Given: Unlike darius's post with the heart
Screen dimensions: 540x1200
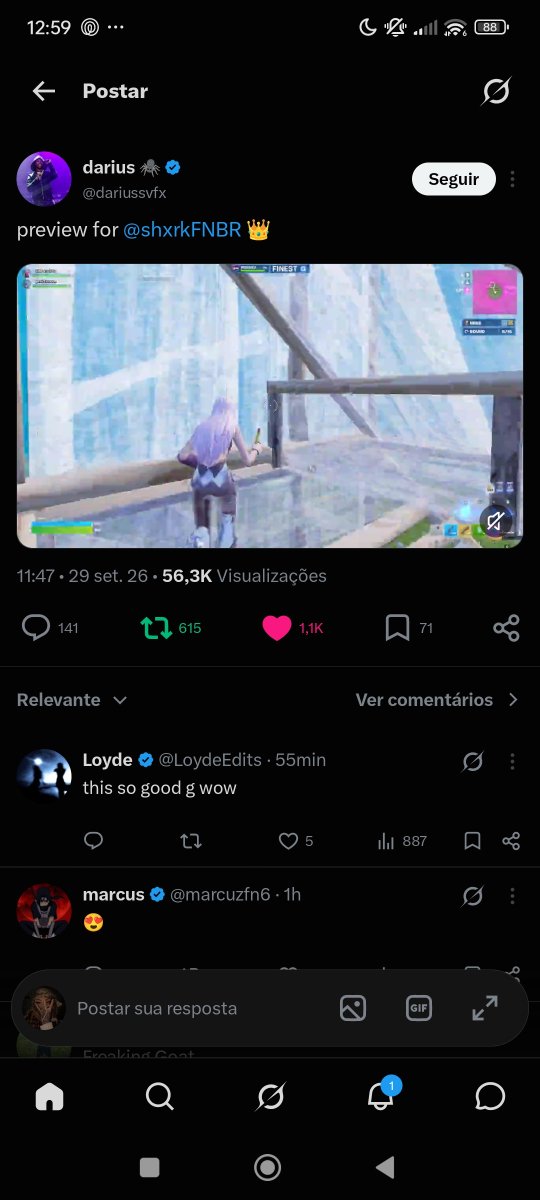Looking at the screenshot, I should click(x=277, y=628).
